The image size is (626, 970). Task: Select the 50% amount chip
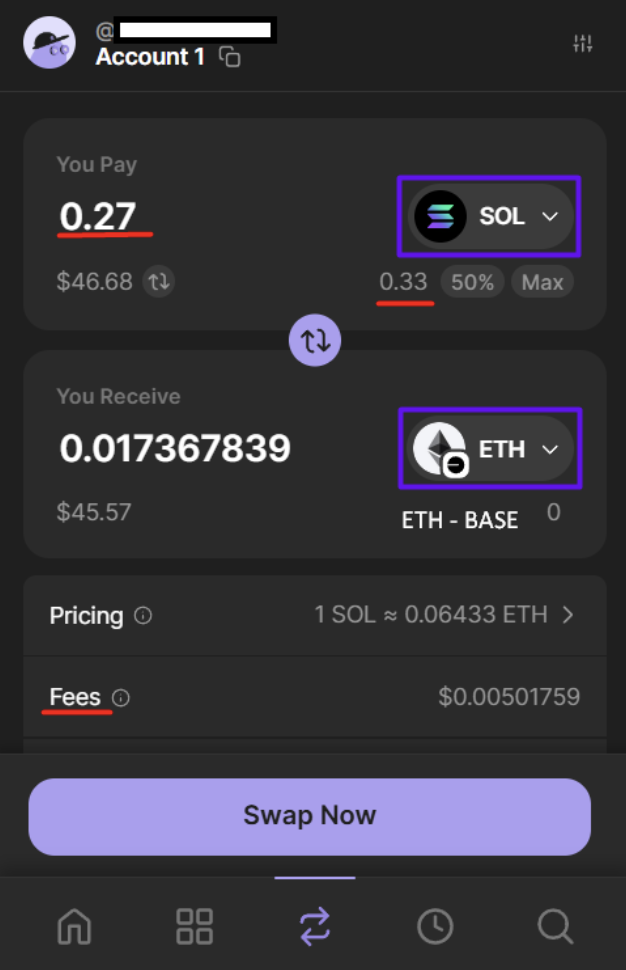click(472, 282)
